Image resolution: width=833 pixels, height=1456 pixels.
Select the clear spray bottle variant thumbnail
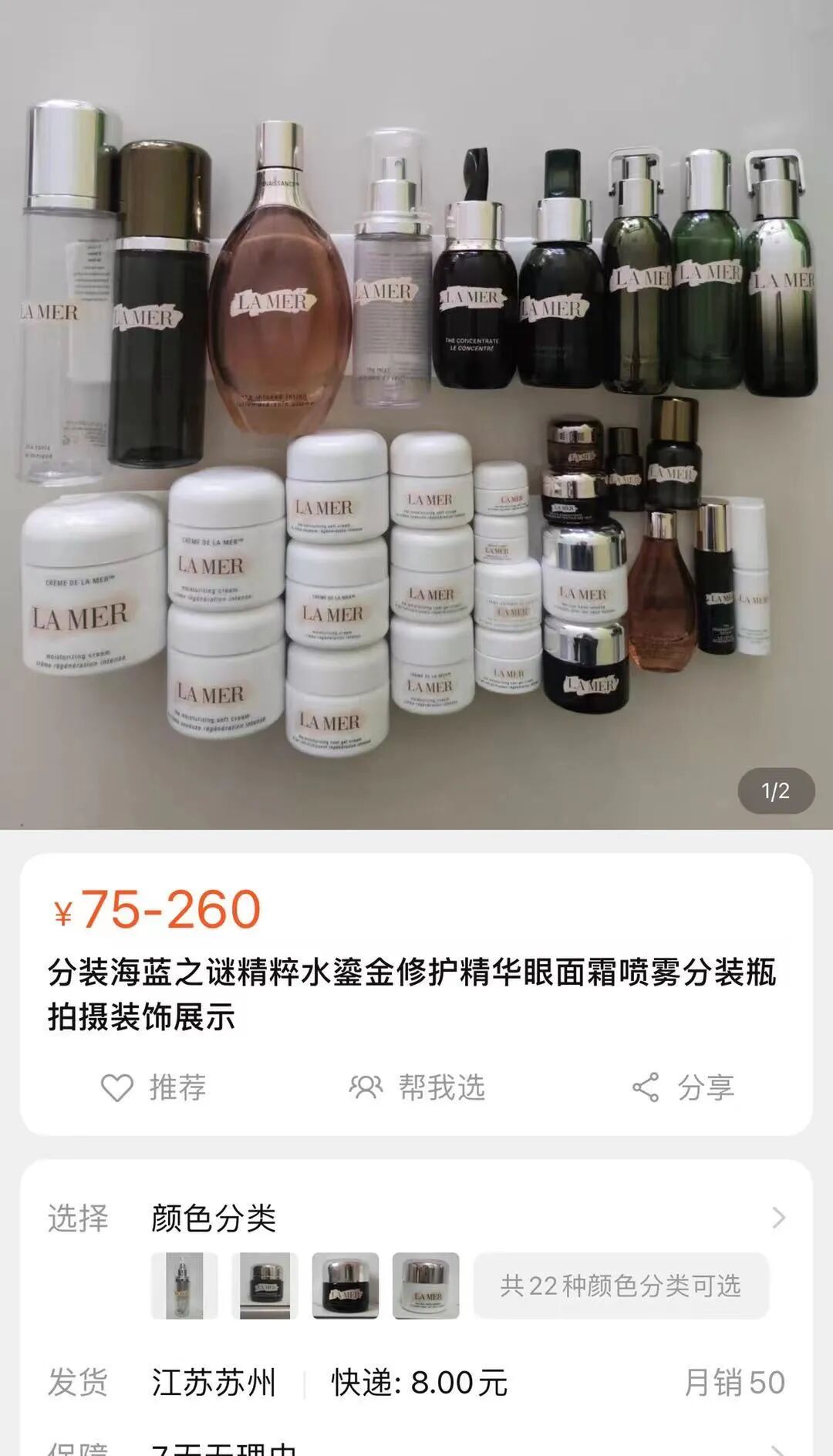tap(184, 1286)
